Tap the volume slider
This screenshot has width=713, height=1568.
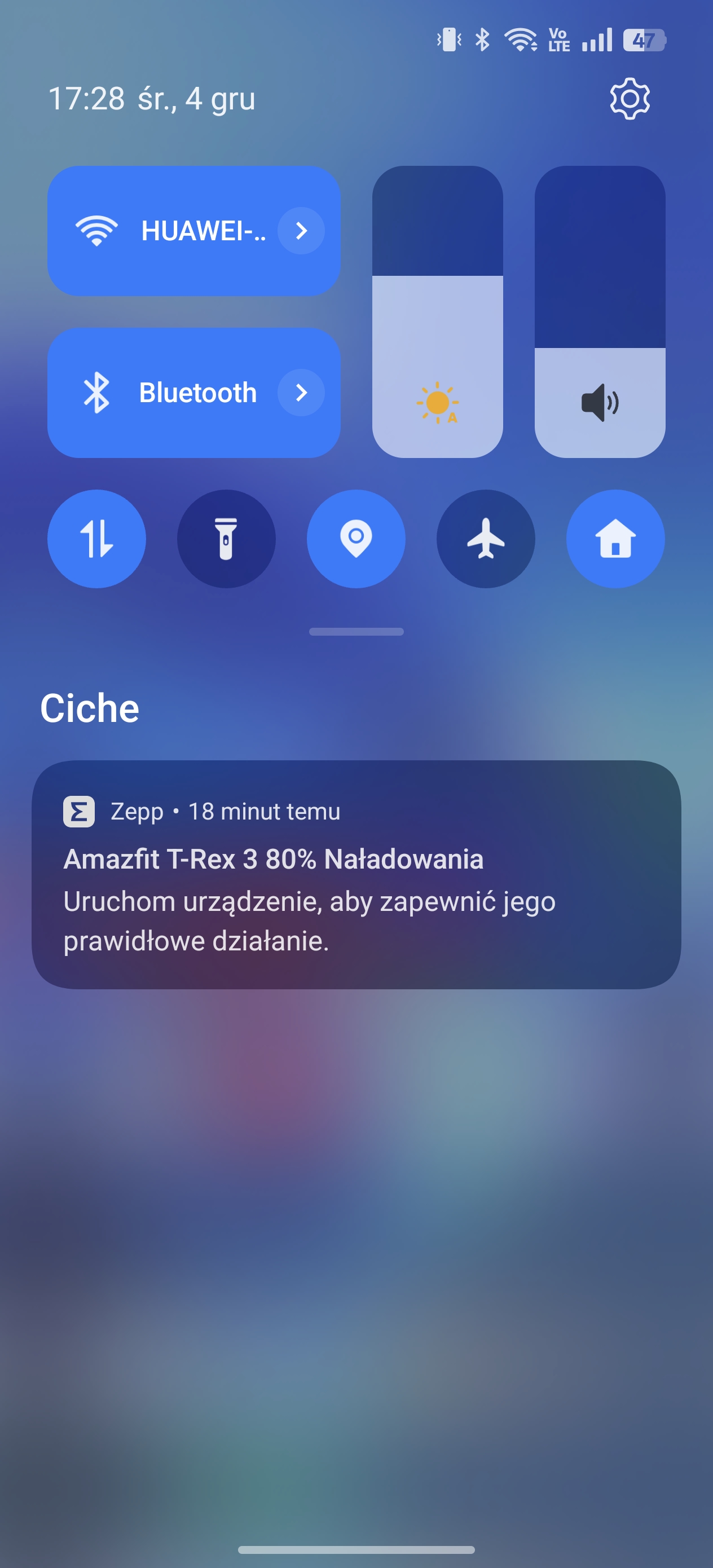(599, 312)
